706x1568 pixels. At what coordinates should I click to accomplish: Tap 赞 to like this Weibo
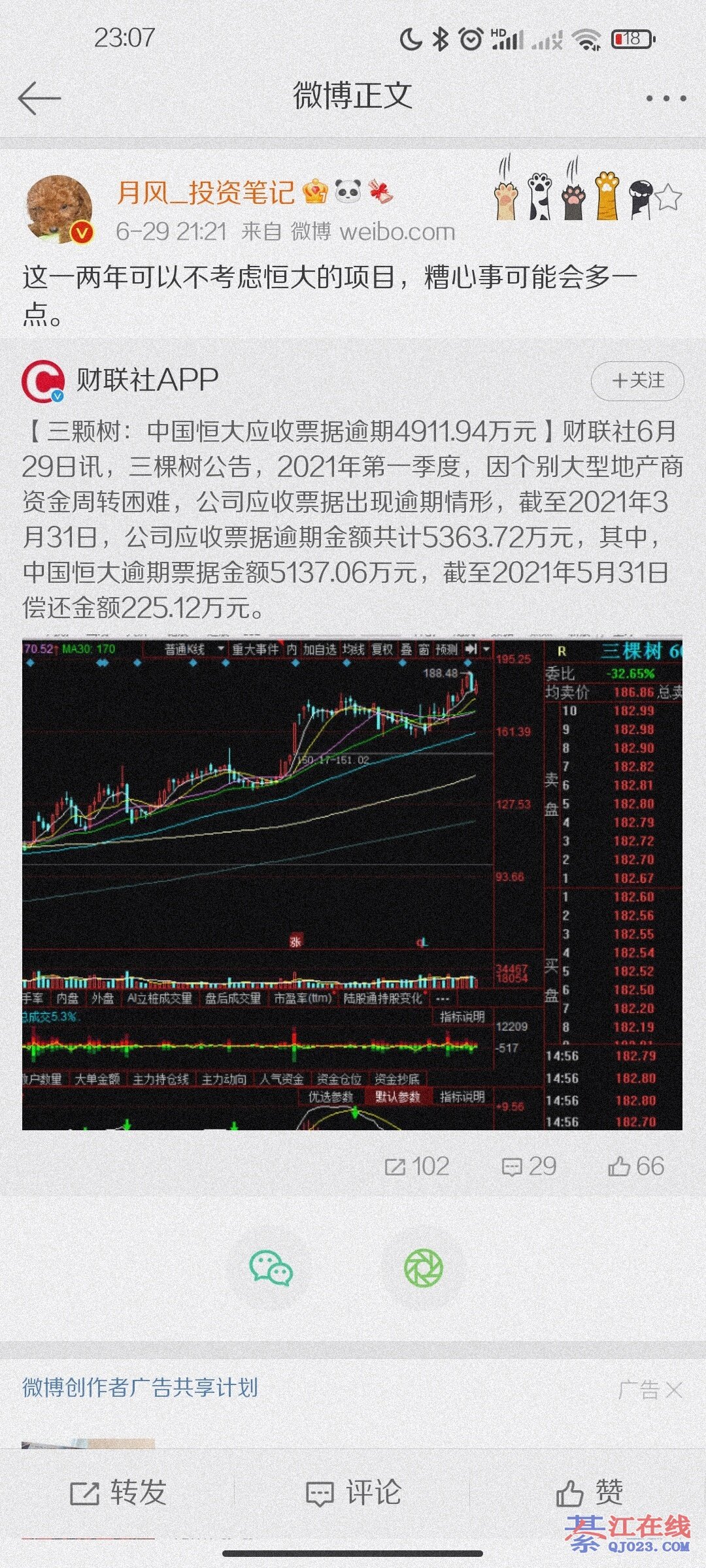(589, 1493)
